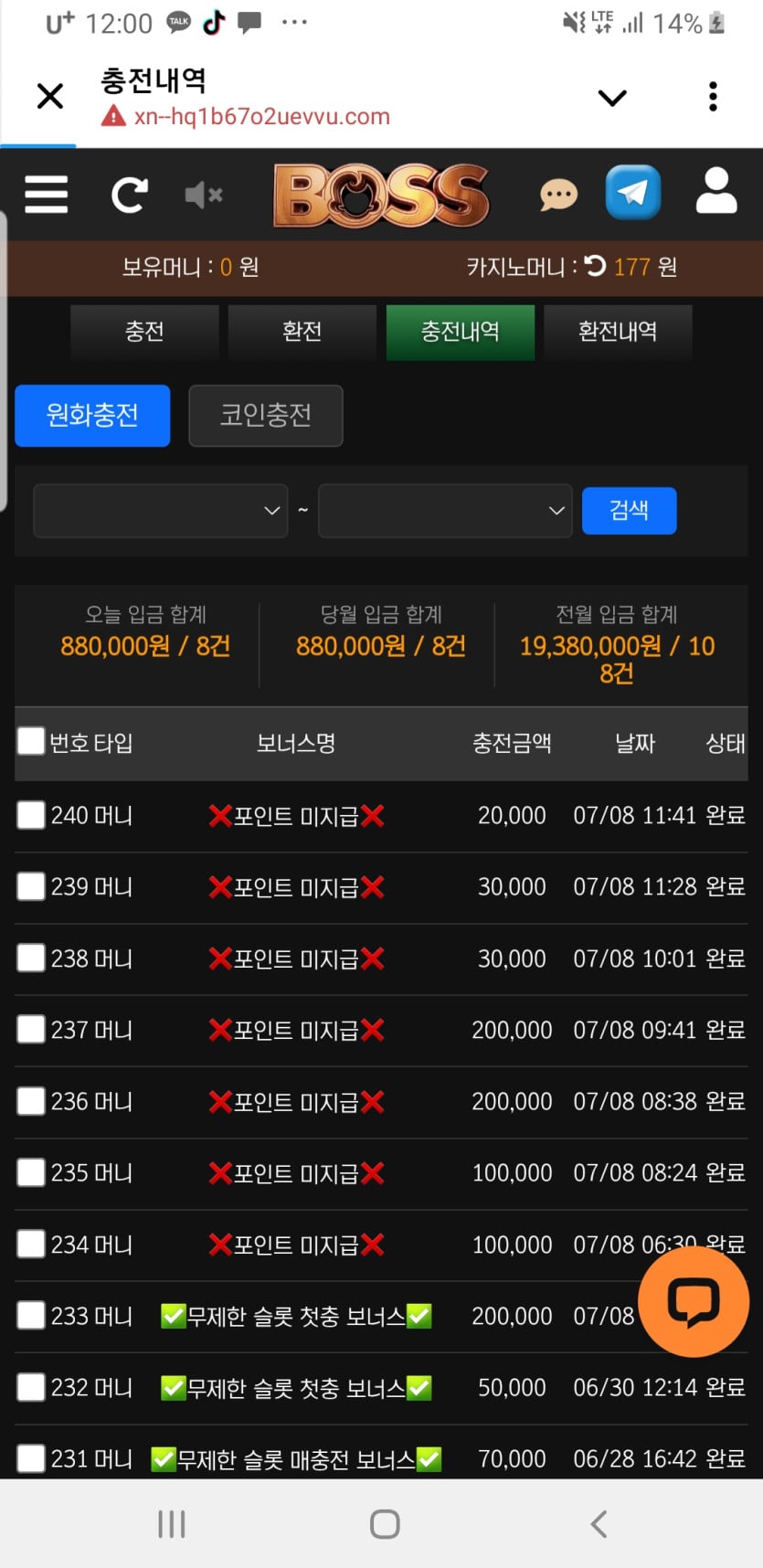The height and width of the screenshot is (1568, 763).
Task: Tap the 검색 search button
Action: coord(629,510)
